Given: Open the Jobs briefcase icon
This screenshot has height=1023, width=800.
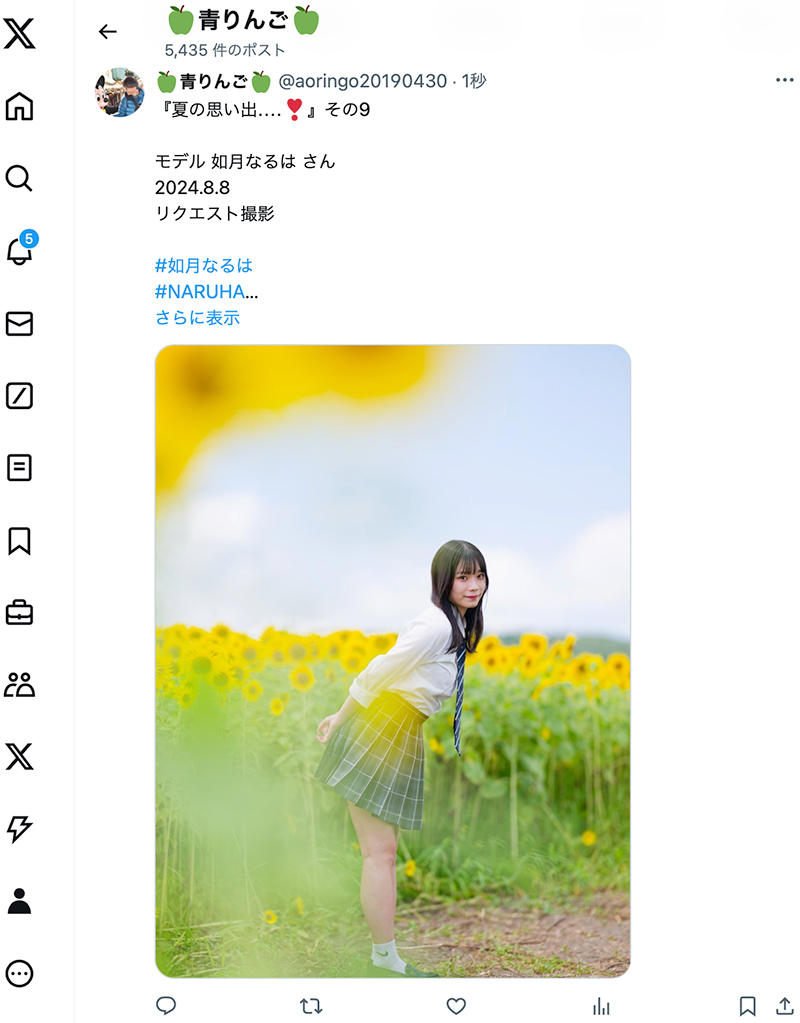Looking at the screenshot, I should tap(20, 613).
